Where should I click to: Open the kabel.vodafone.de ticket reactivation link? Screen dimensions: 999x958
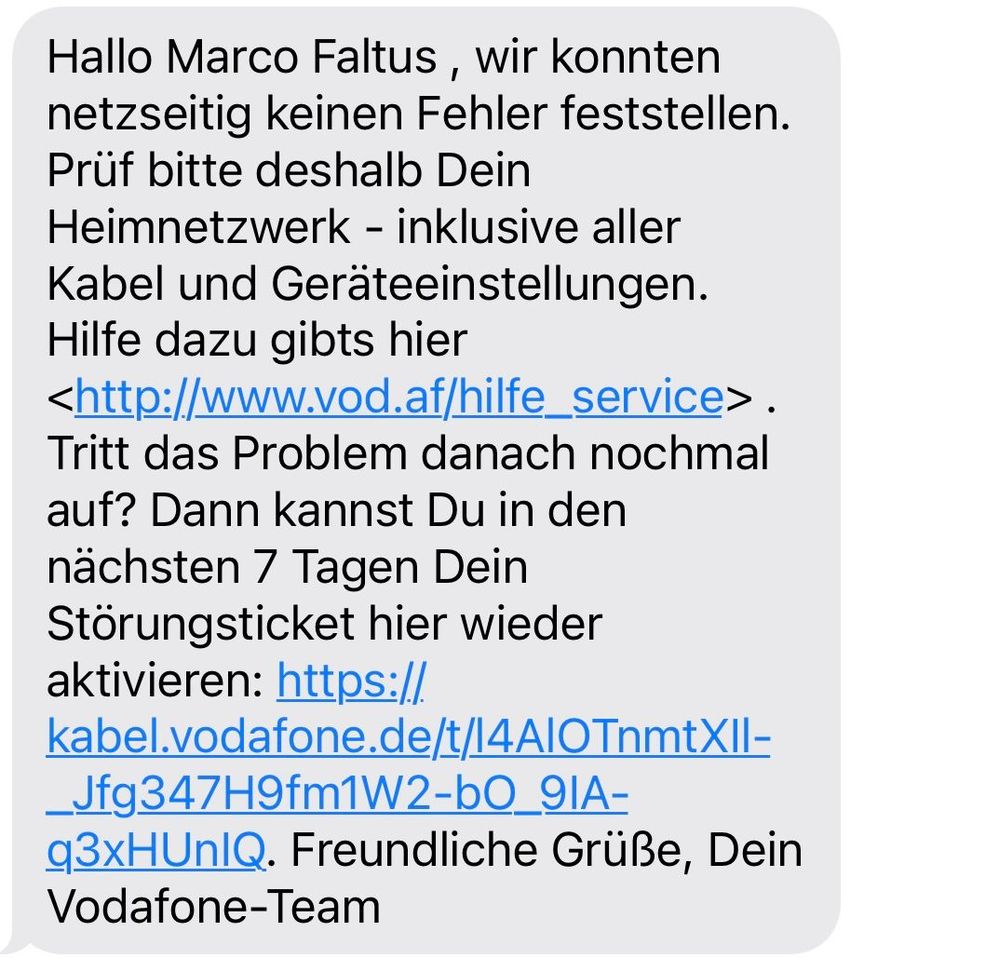(408, 739)
